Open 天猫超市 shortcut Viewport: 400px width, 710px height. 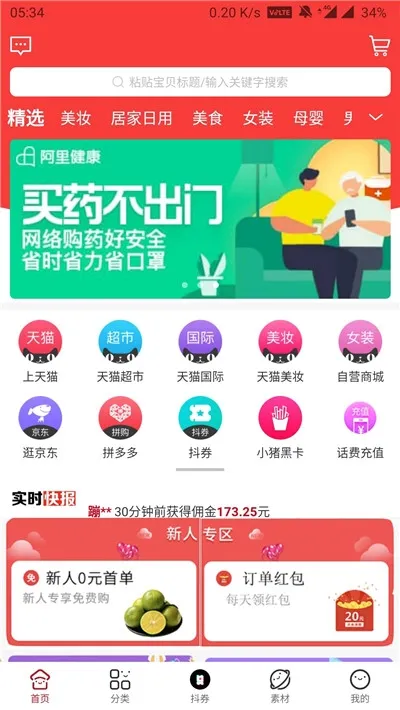point(120,351)
